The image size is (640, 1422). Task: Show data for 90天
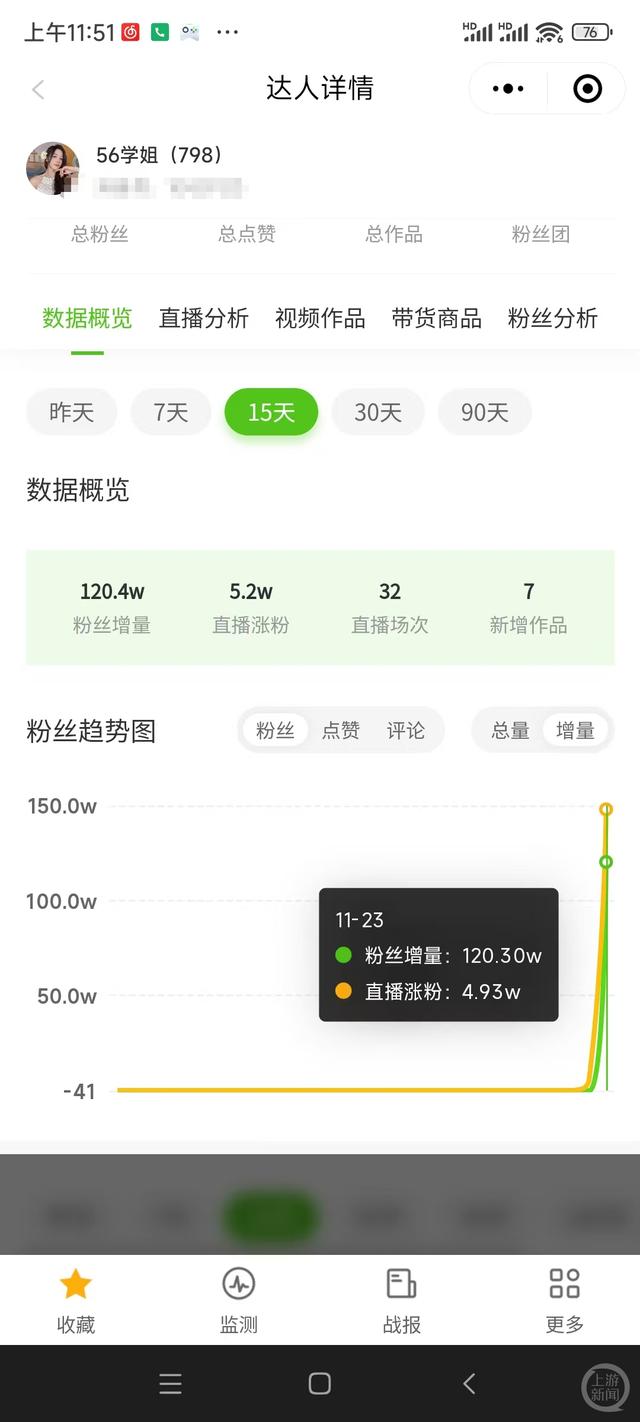coord(485,412)
